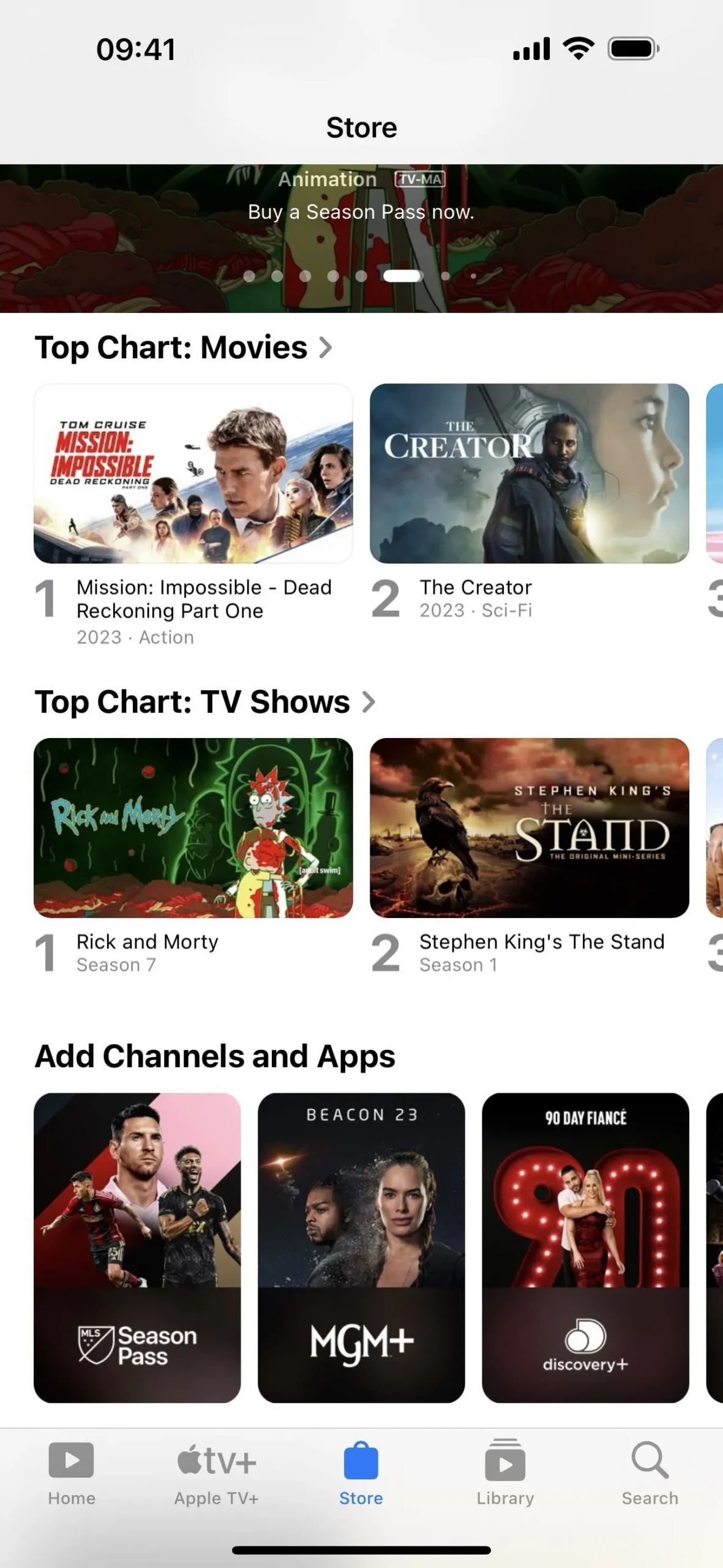This screenshot has width=723, height=1568.
Task: Open the Search tab
Action: (650, 1474)
